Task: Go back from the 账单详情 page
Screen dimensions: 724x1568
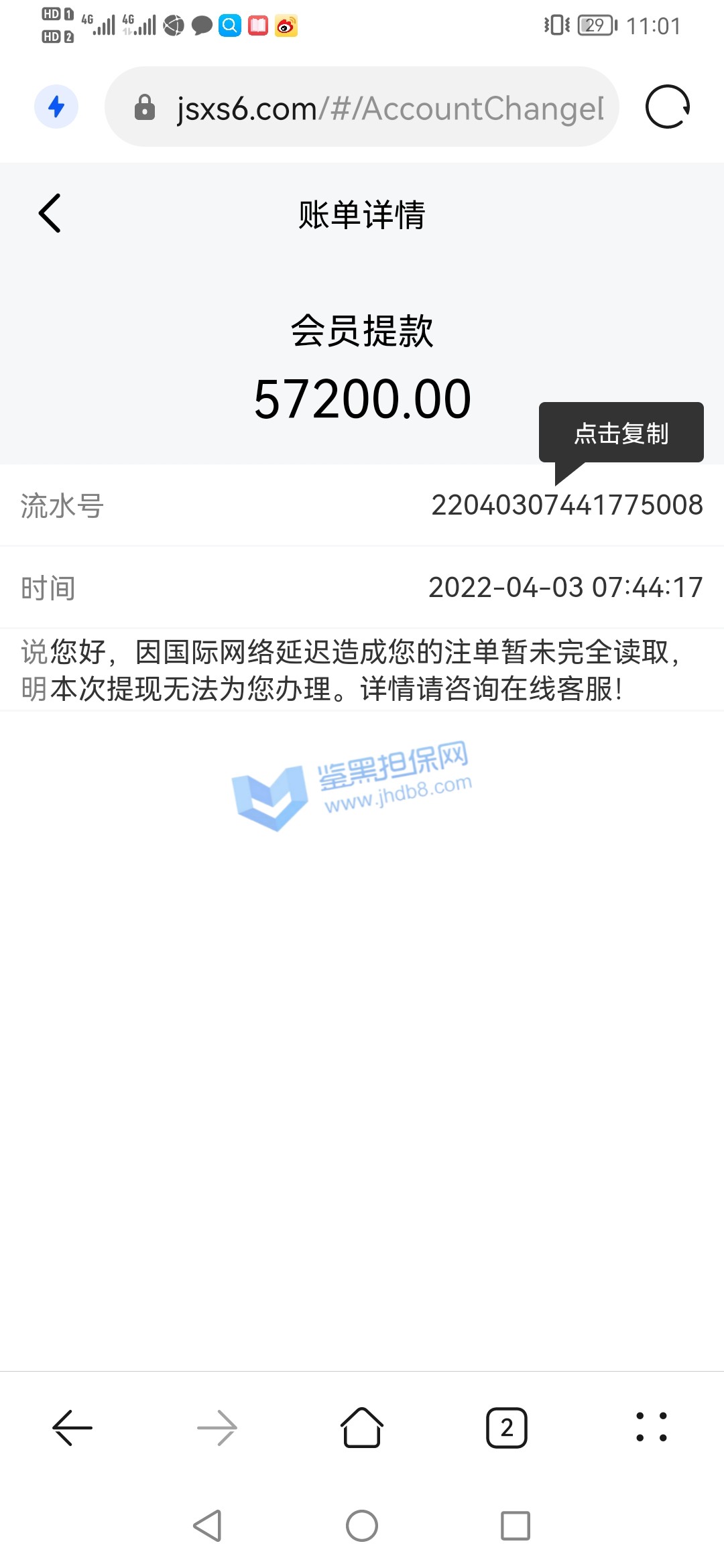Action: pos(50,214)
